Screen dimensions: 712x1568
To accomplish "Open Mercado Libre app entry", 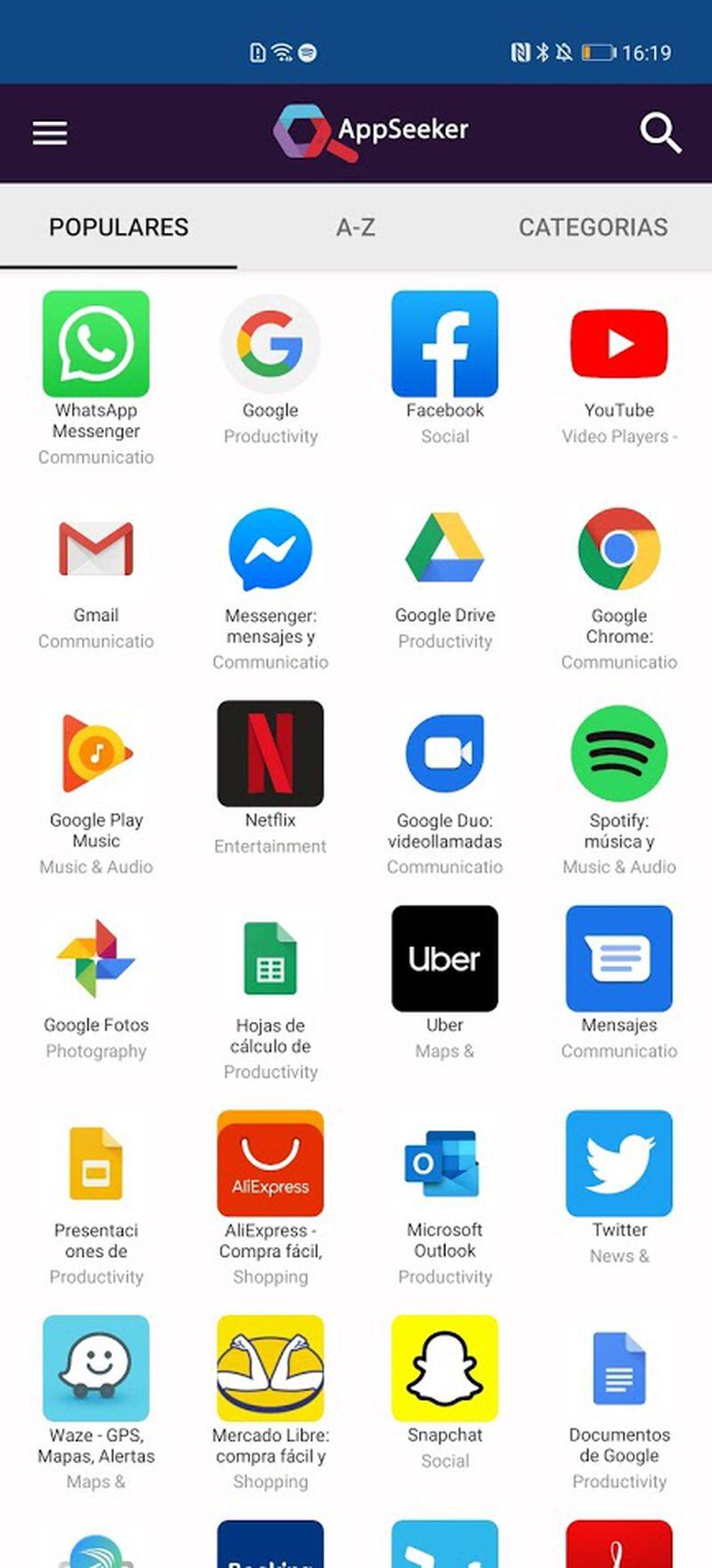I will tap(271, 1368).
